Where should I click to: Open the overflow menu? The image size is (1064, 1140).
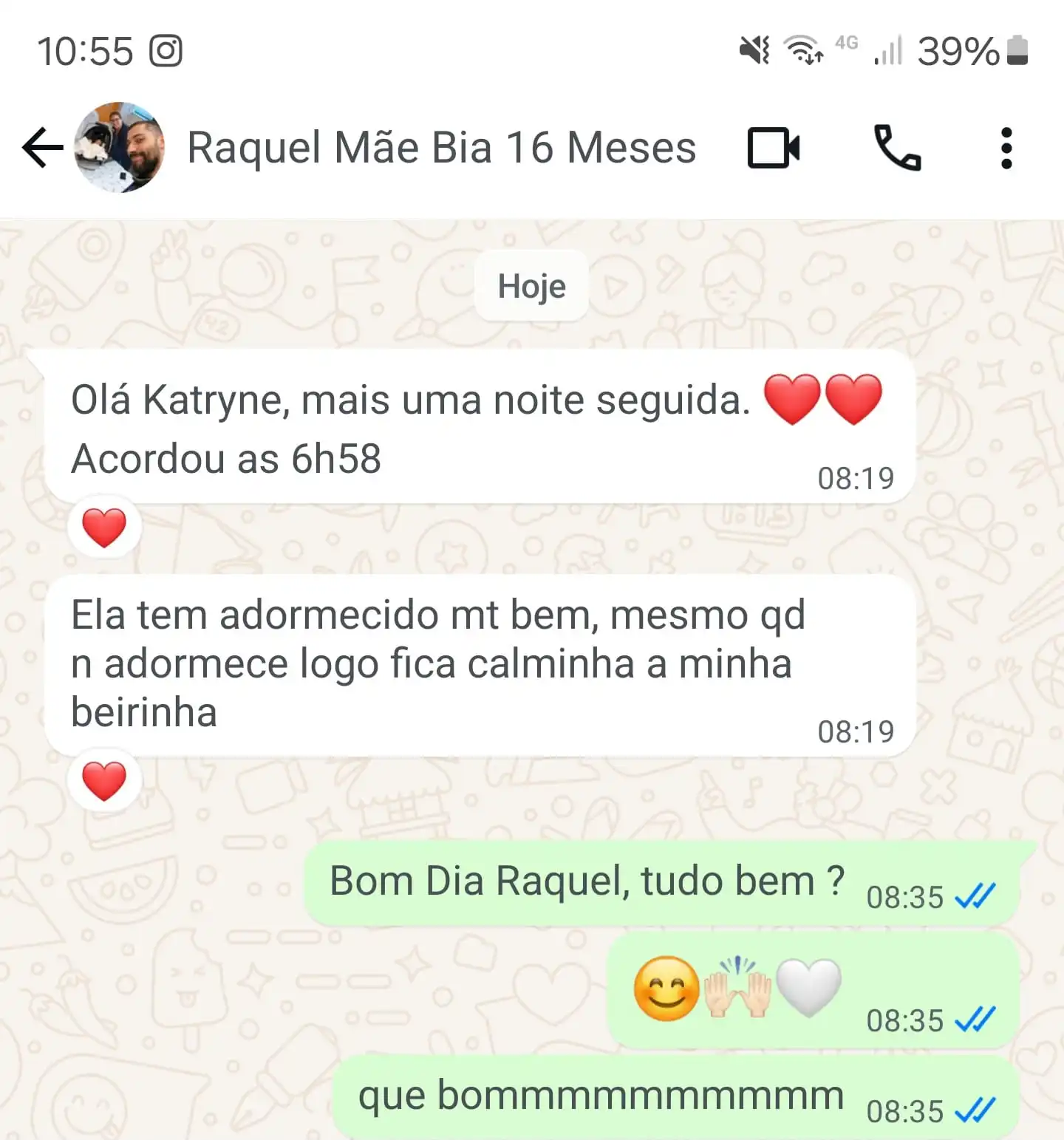(1006, 149)
